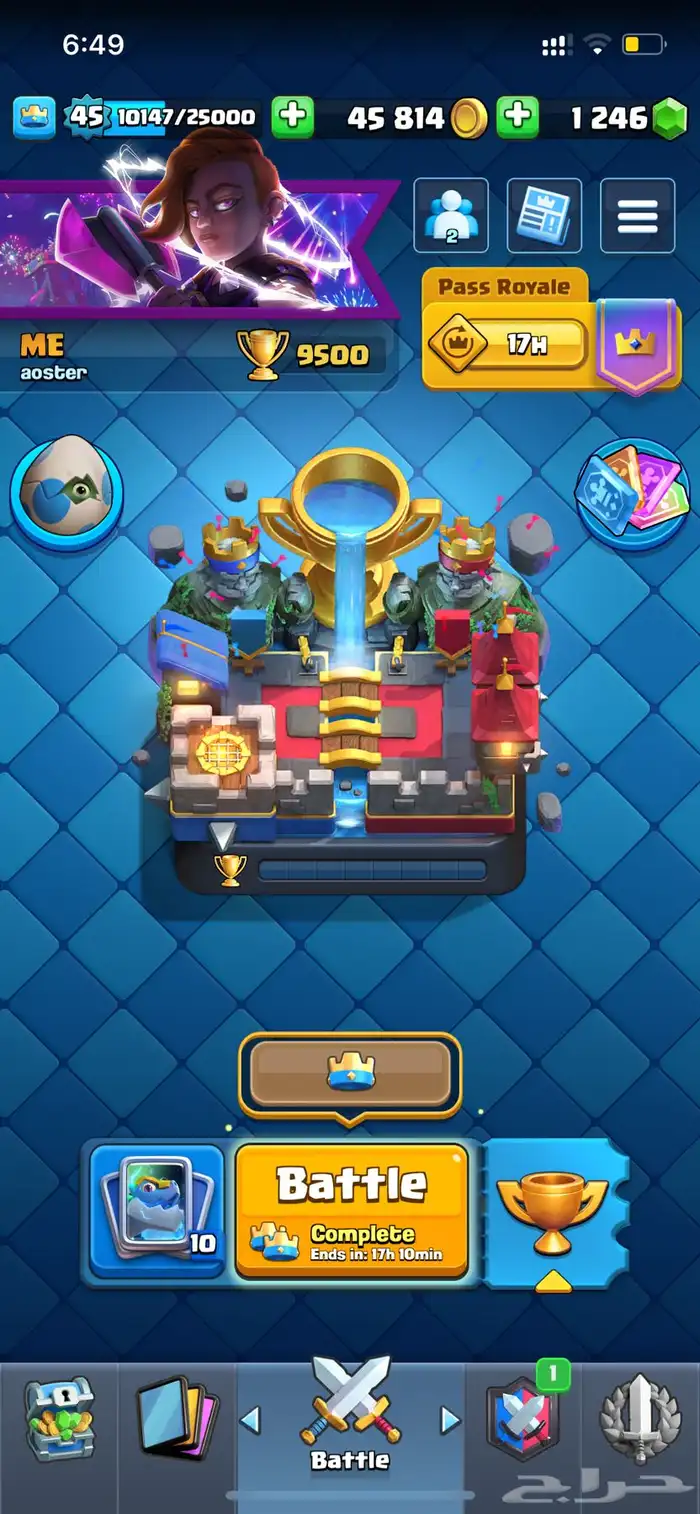Open the arena trophy road
The width and height of the screenshot is (700, 1514).
click(349, 680)
